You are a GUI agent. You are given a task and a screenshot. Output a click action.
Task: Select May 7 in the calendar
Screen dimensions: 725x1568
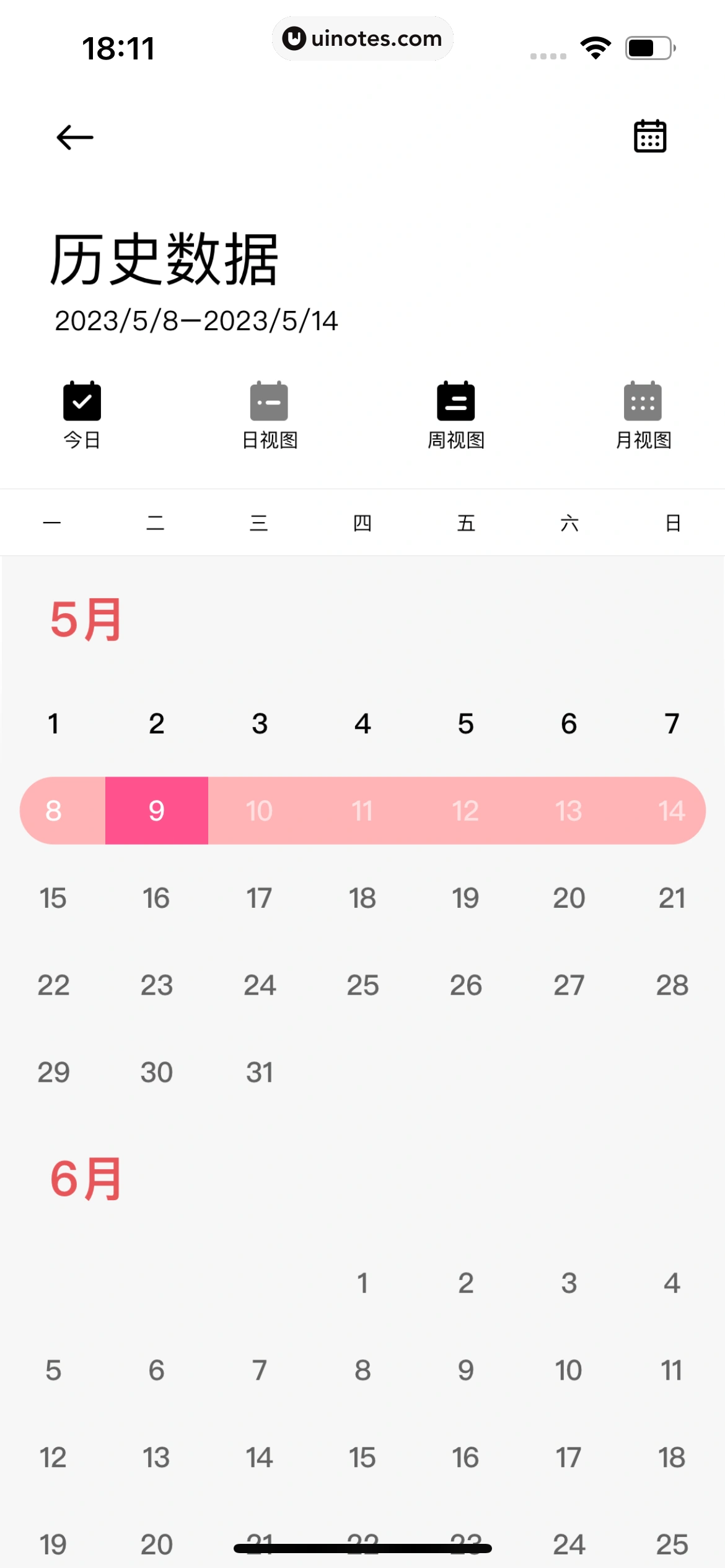pos(672,723)
